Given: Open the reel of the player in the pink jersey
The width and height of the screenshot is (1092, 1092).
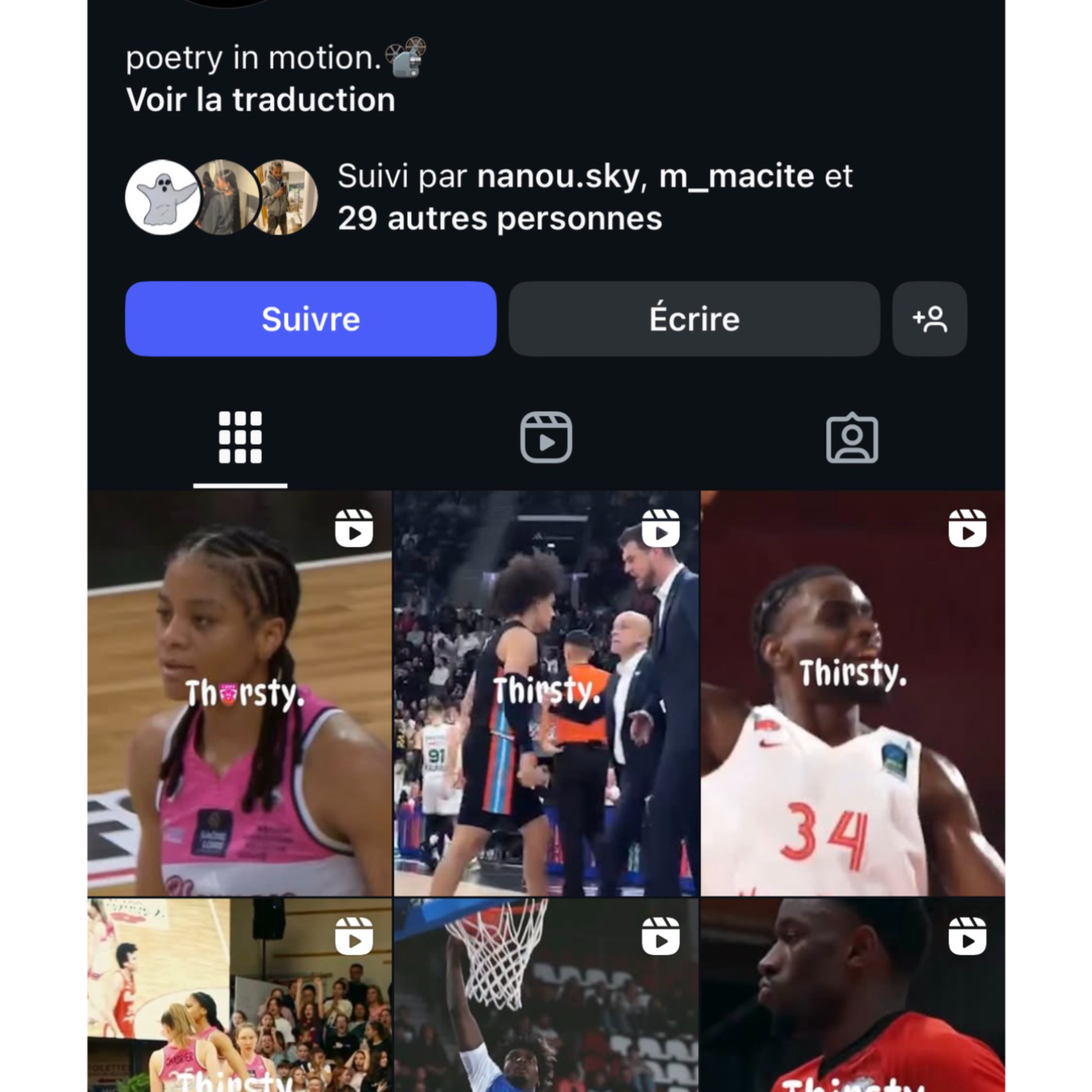Looking at the screenshot, I should tap(239, 693).
